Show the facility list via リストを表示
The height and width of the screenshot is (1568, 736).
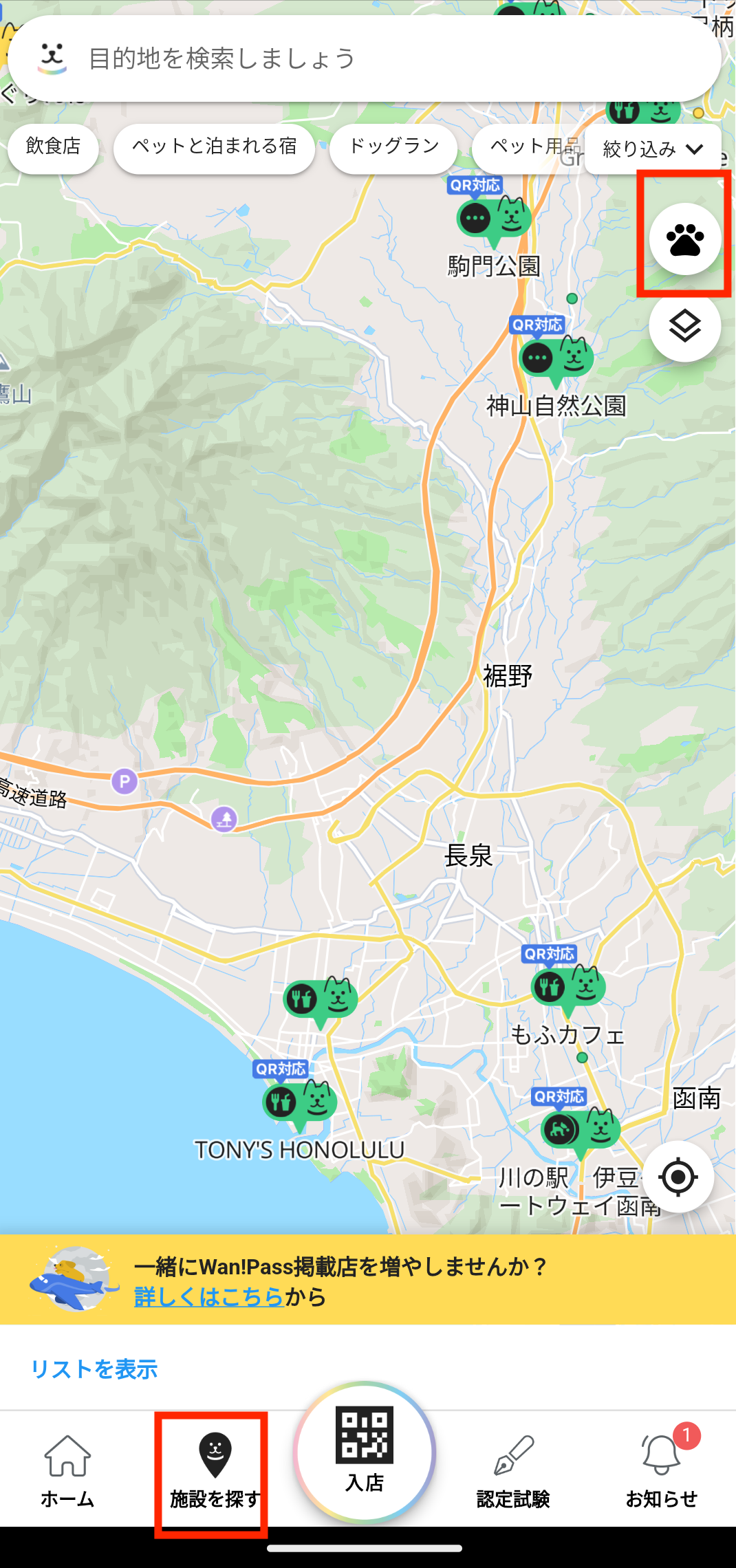(x=94, y=1369)
